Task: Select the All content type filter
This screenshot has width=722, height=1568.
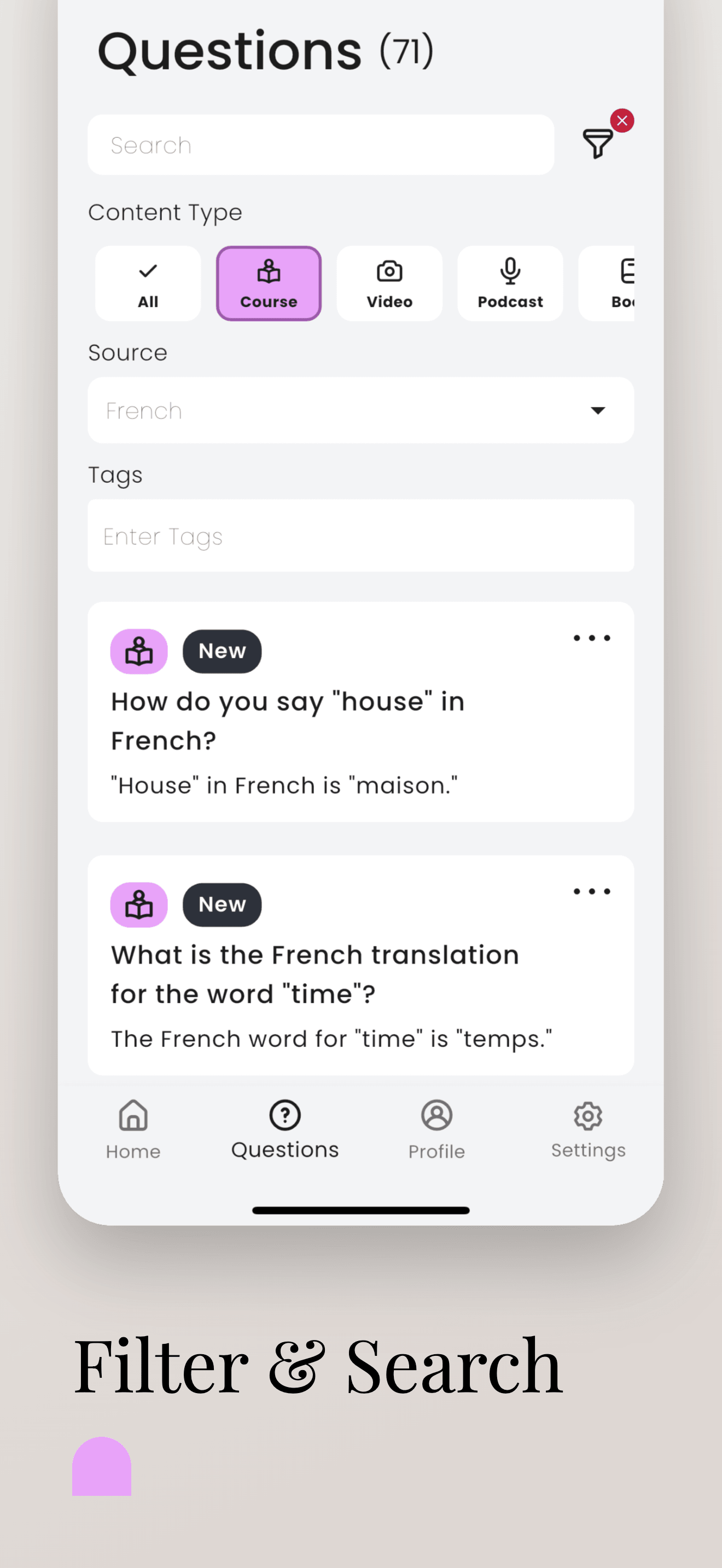Action: pos(147,283)
